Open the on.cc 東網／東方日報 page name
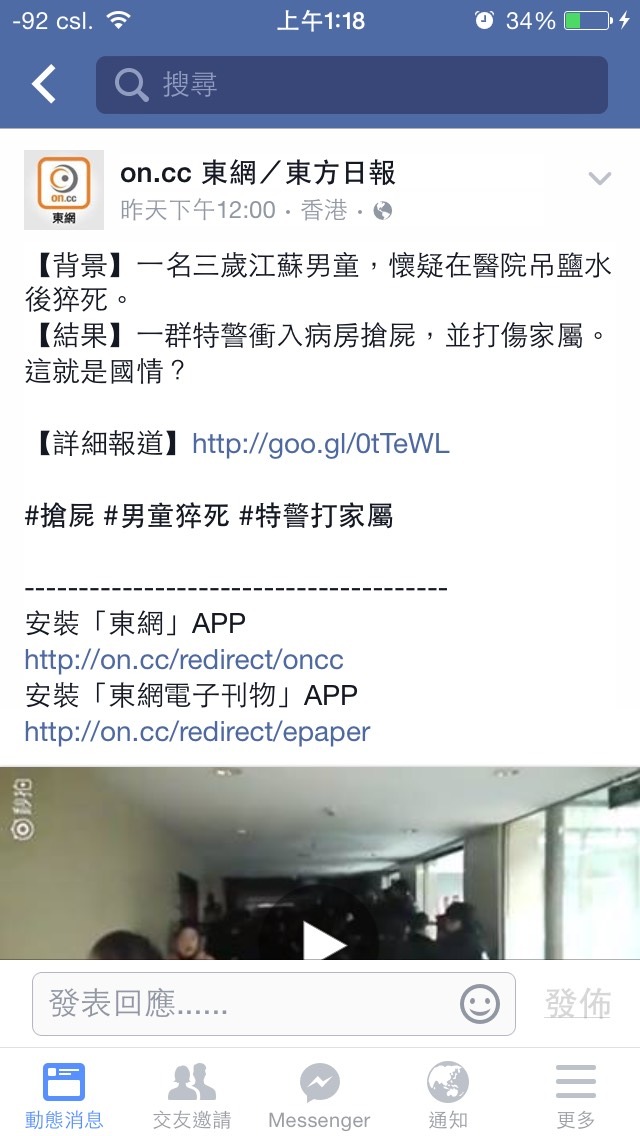 pos(258,173)
